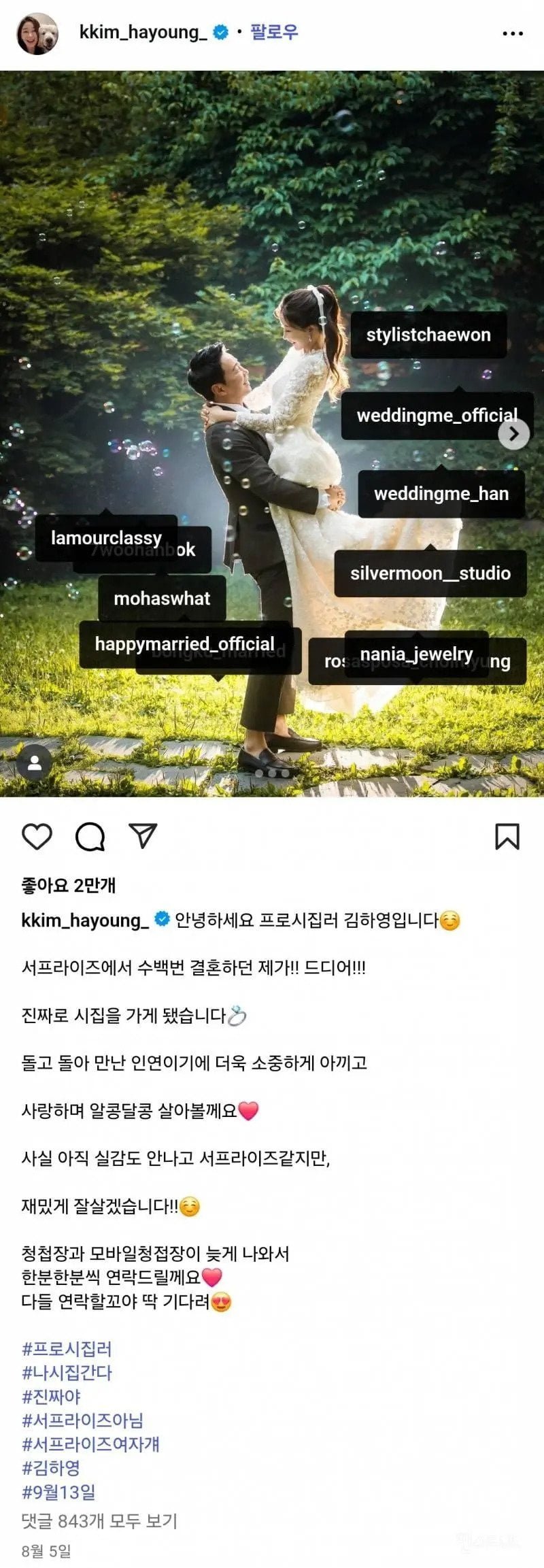Bookmark this post
The height and width of the screenshot is (1568, 544).
tap(507, 836)
